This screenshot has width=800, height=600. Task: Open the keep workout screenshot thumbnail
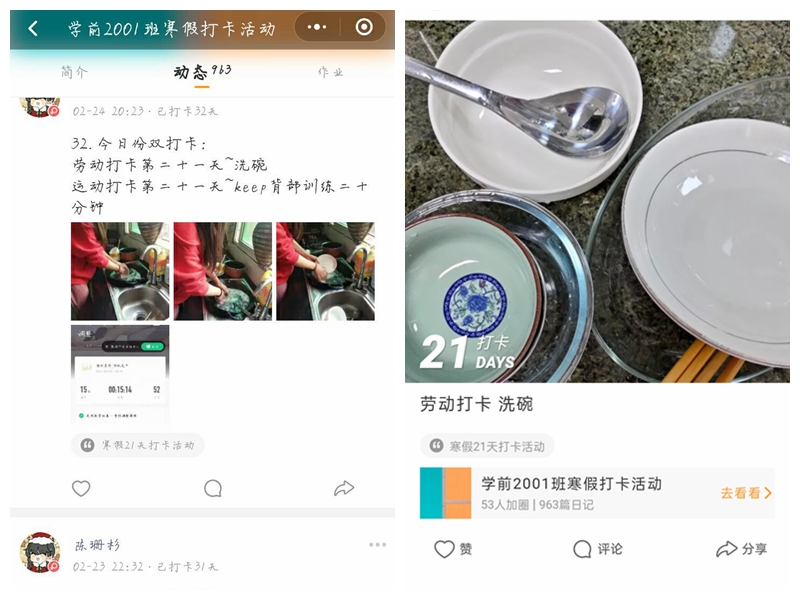(120, 374)
